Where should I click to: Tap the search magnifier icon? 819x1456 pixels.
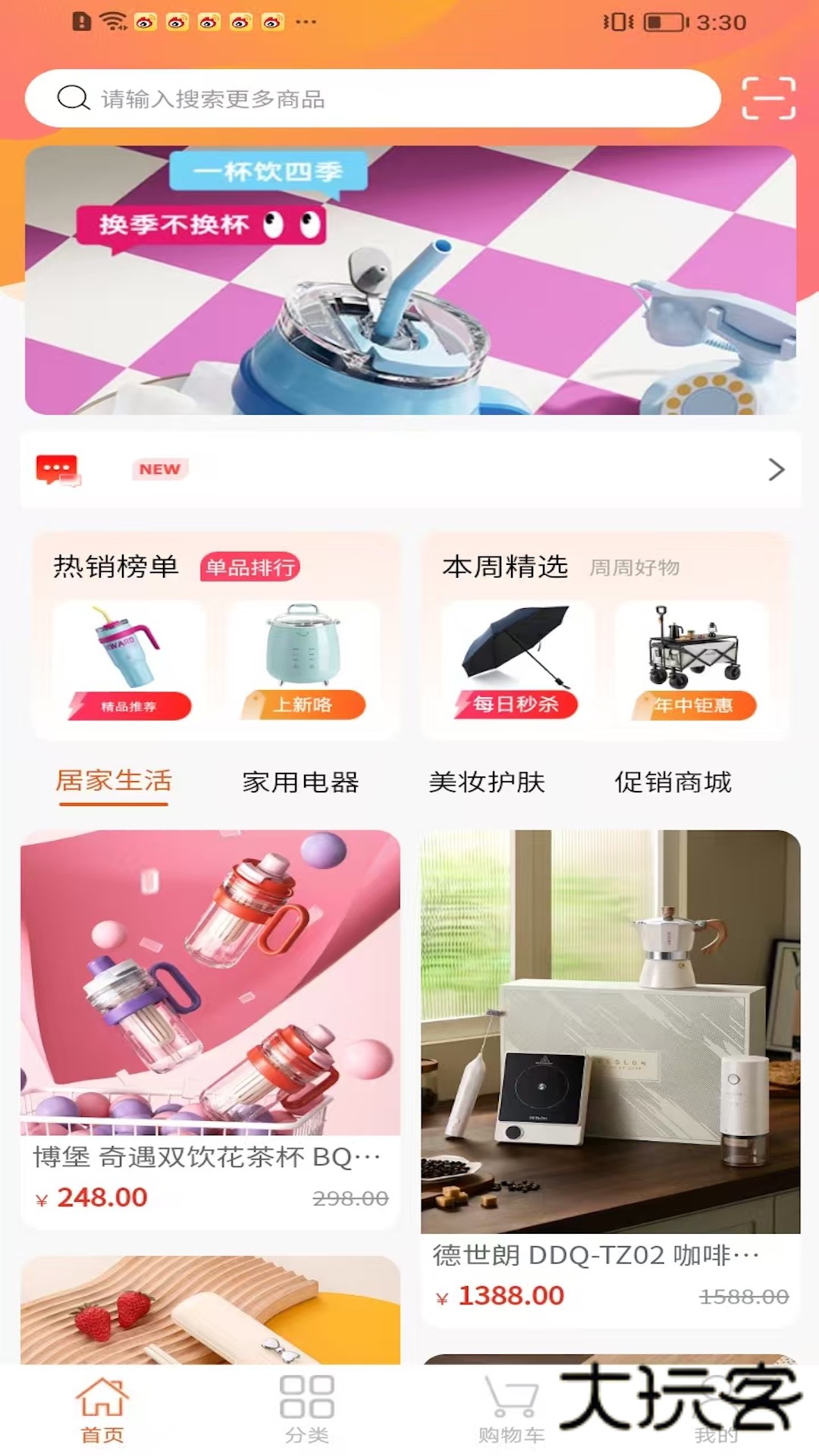click(x=73, y=99)
